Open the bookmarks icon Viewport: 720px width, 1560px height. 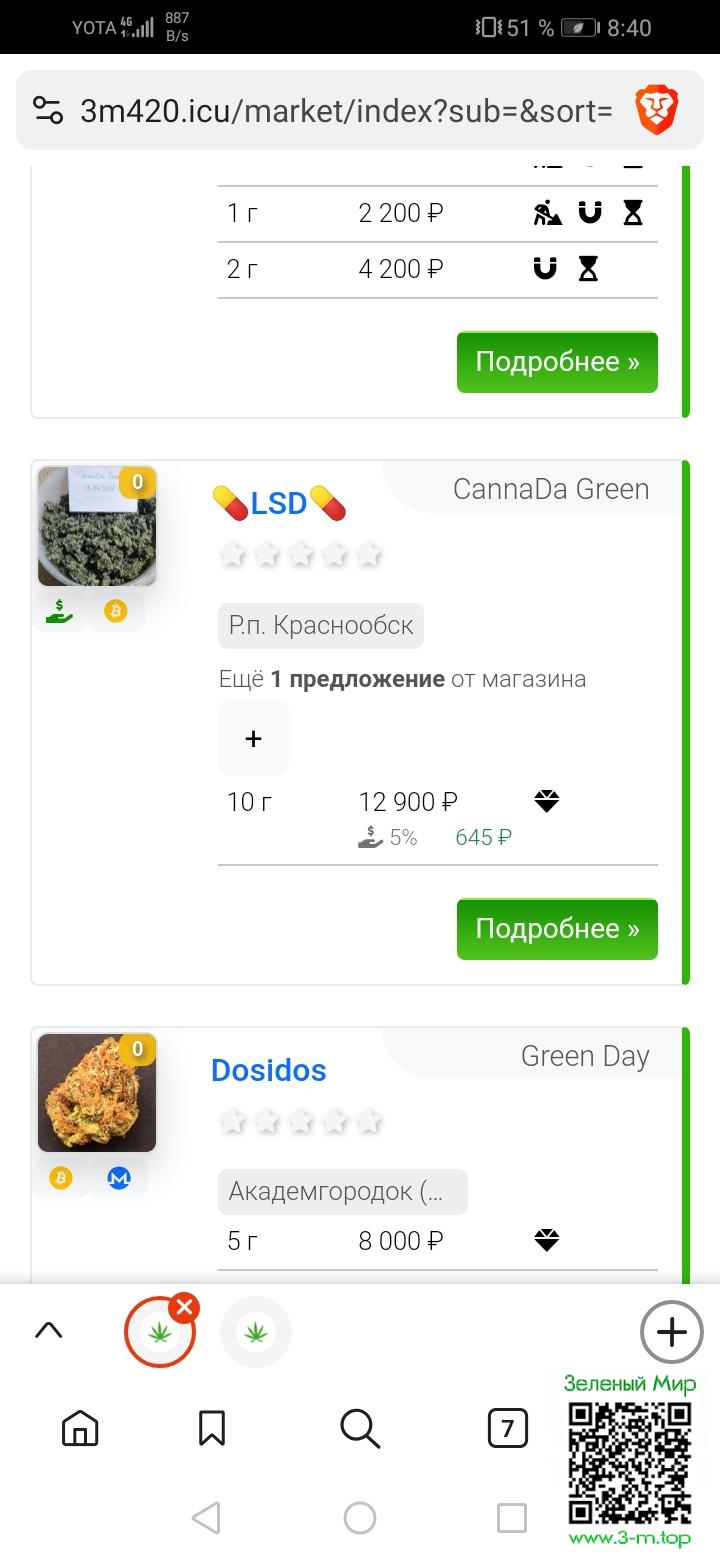(x=211, y=1428)
